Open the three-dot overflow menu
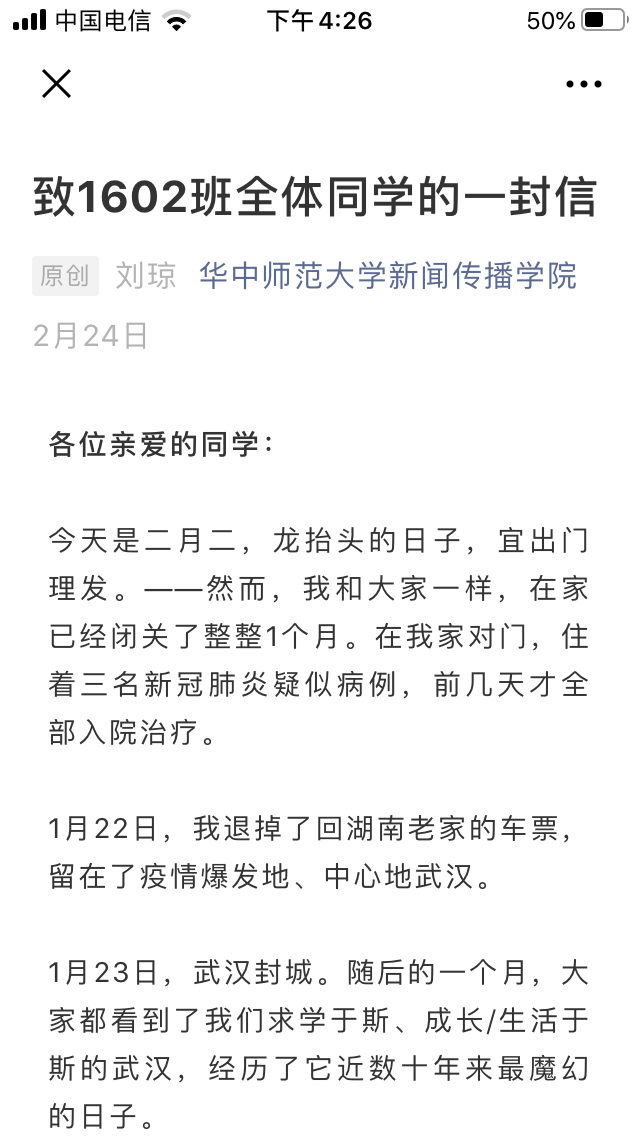Image resolution: width=640 pixels, height=1136 pixels. [584, 85]
